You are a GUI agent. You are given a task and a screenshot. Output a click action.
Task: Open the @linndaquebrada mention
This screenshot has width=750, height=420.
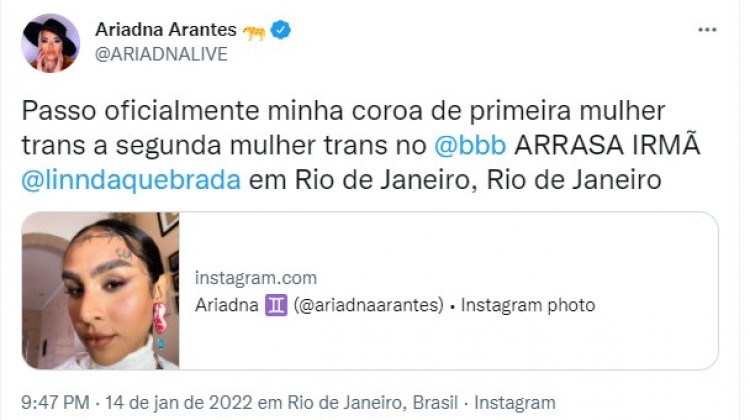click(131, 182)
